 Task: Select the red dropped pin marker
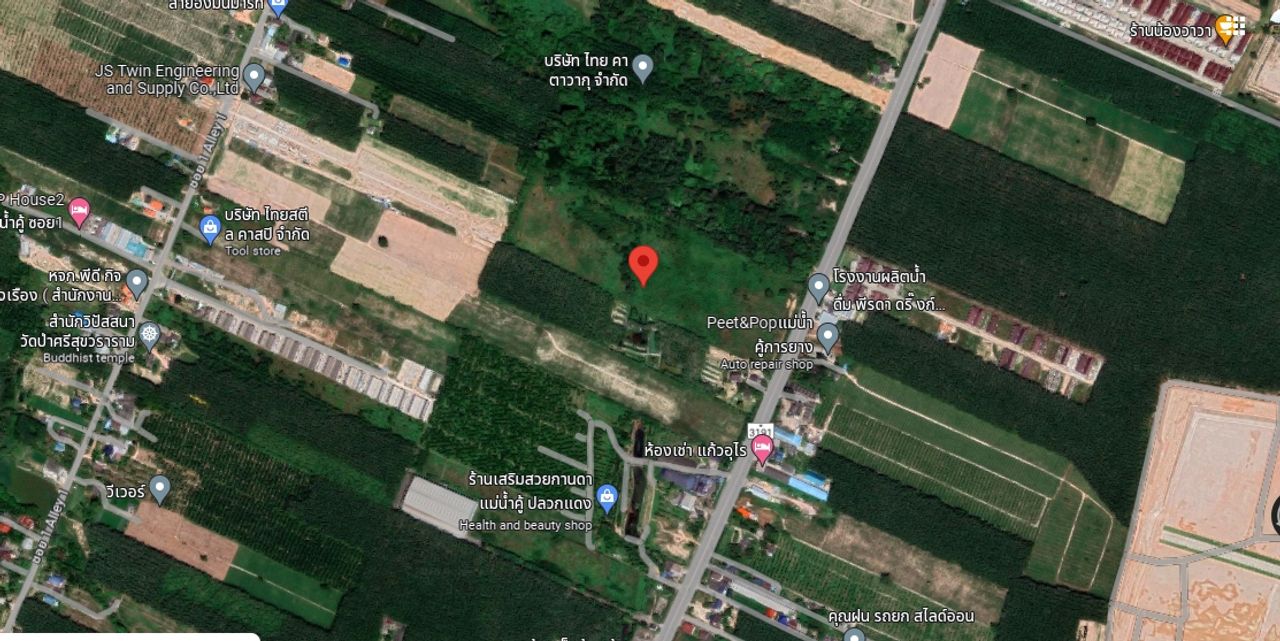click(643, 265)
